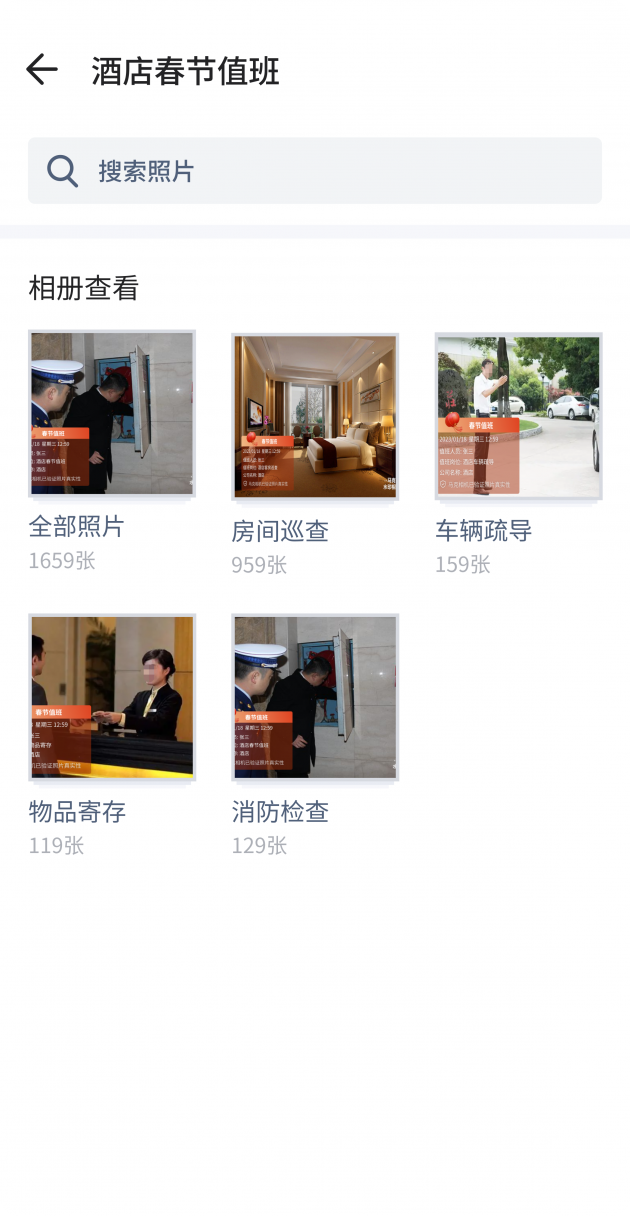Open the 房间巡查 album

(314, 416)
